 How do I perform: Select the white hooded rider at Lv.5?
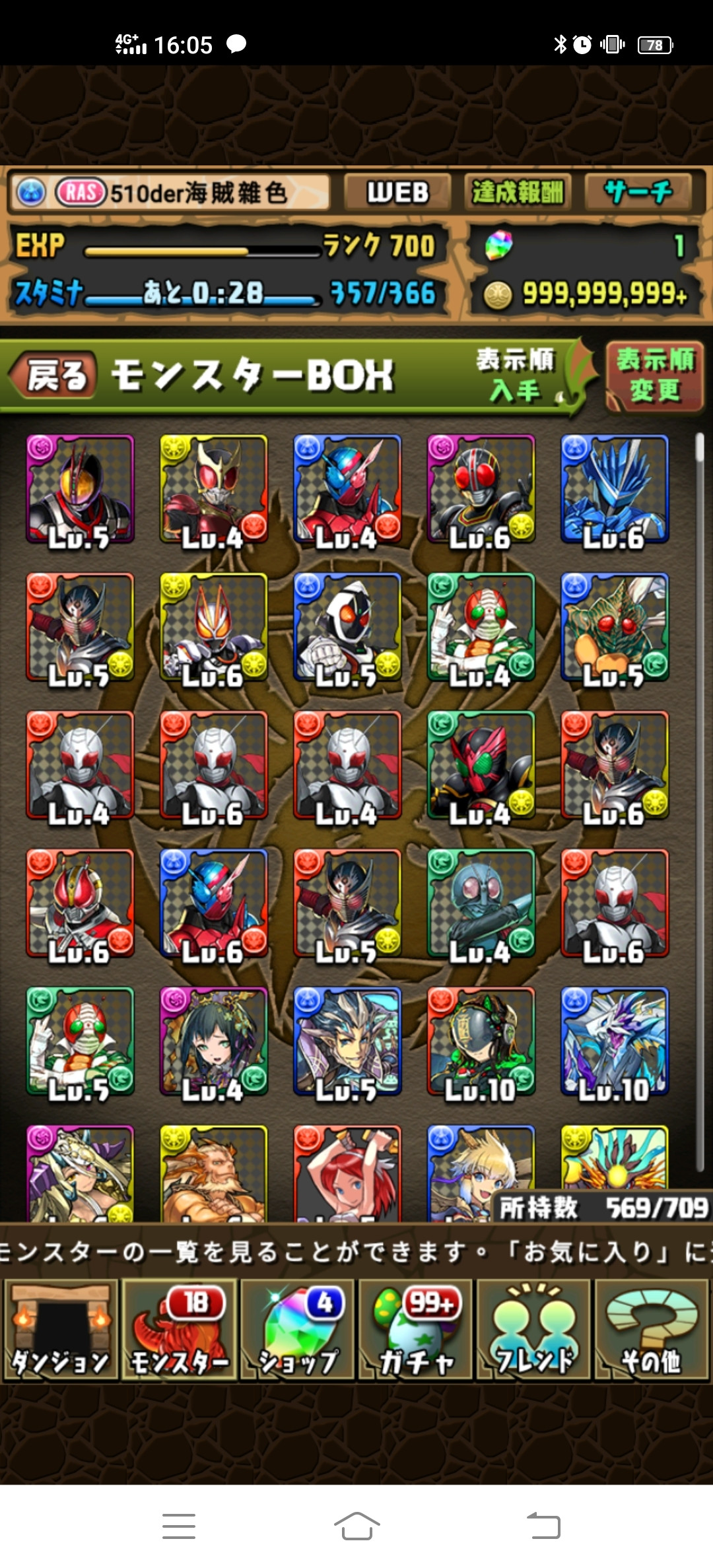347,627
